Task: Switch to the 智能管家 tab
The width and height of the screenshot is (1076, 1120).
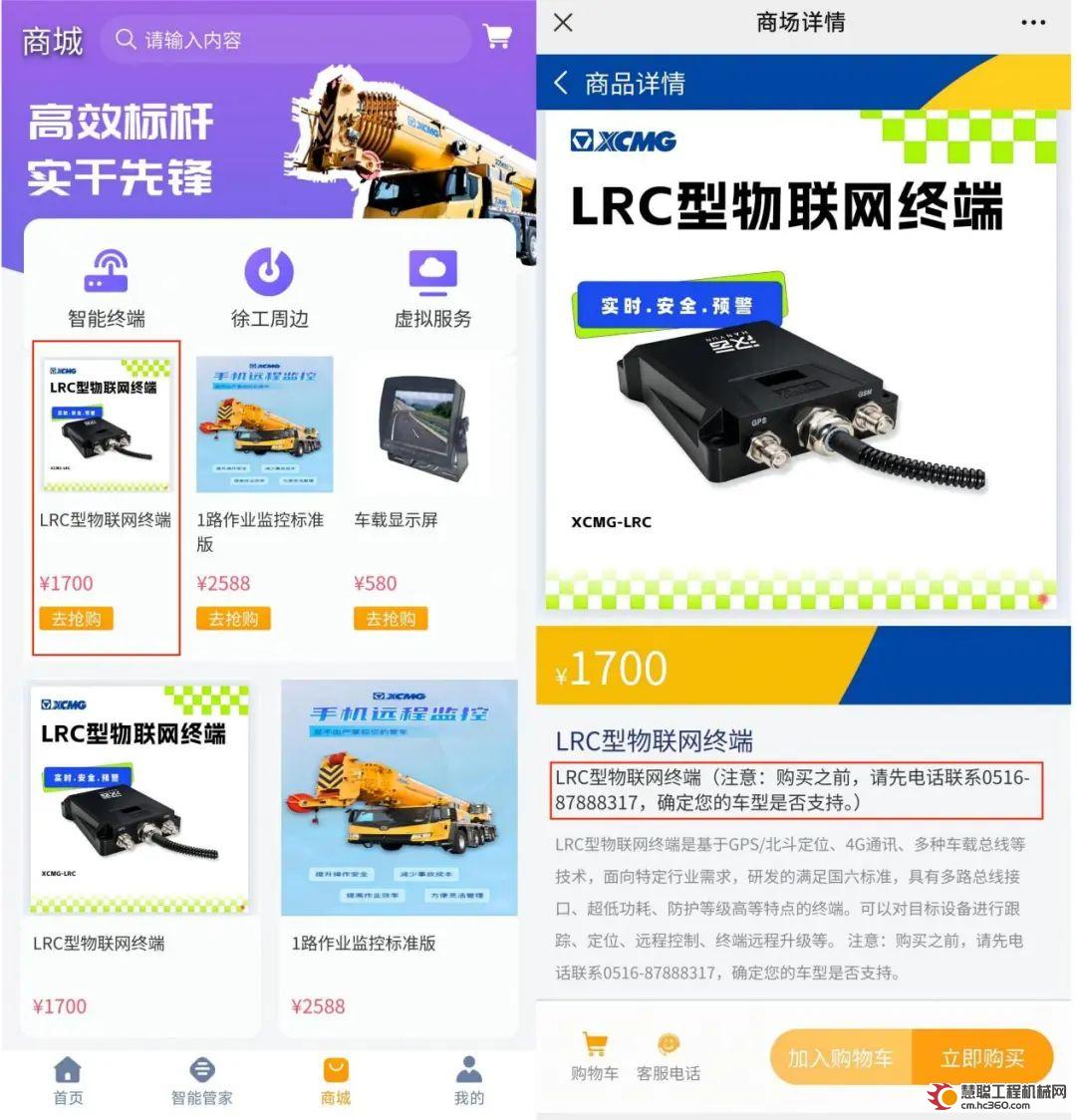Action: (x=201, y=1081)
